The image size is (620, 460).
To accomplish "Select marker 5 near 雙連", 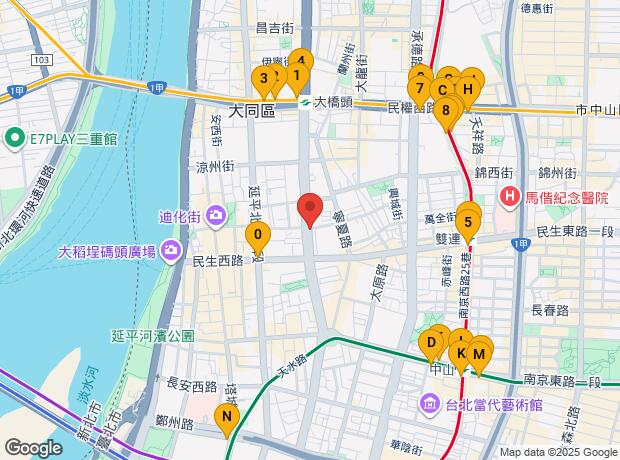I will pyautogui.click(x=469, y=216).
